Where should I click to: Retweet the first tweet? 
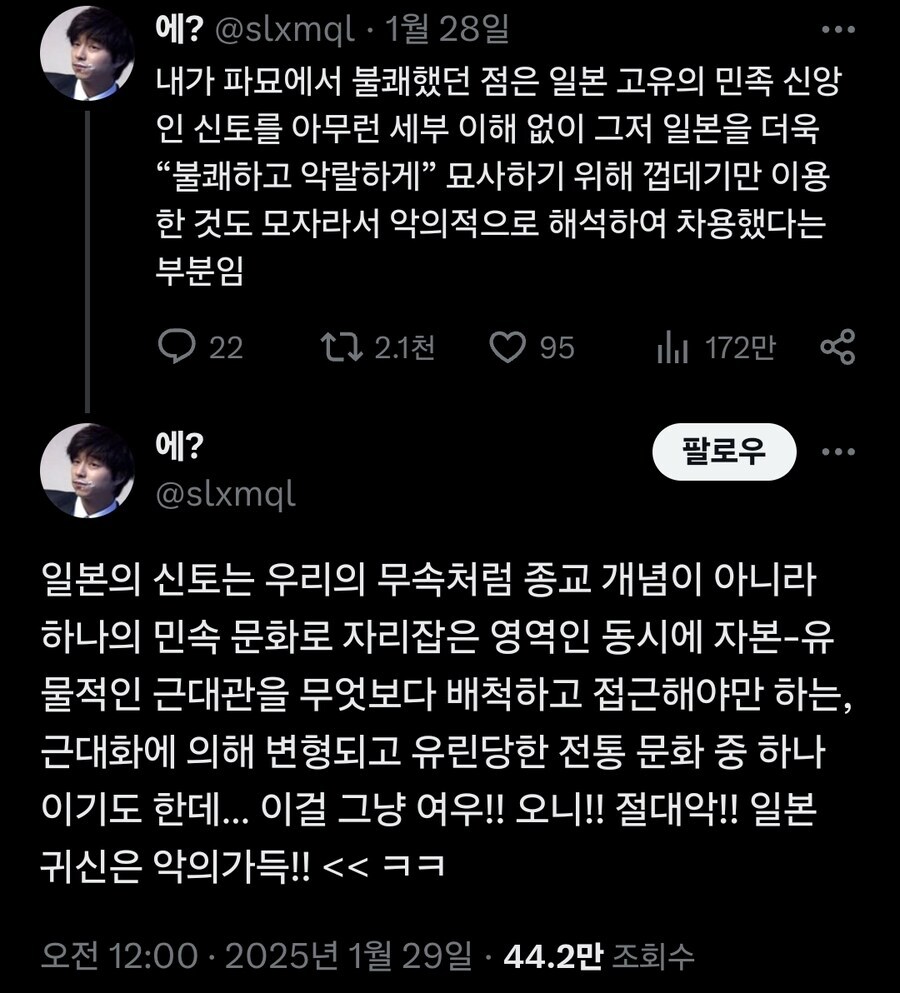(342, 347)
